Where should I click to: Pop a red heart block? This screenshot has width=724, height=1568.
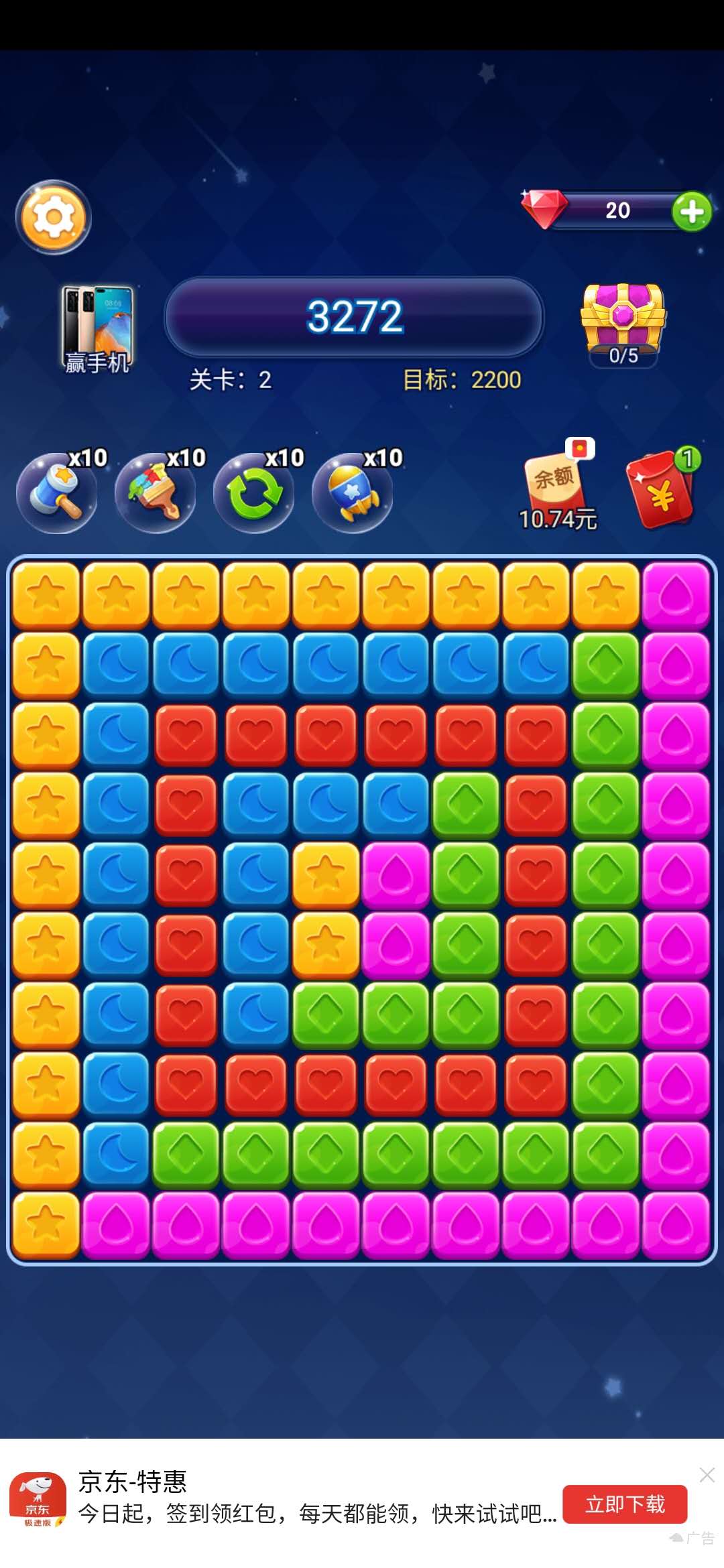coord(326,734)
